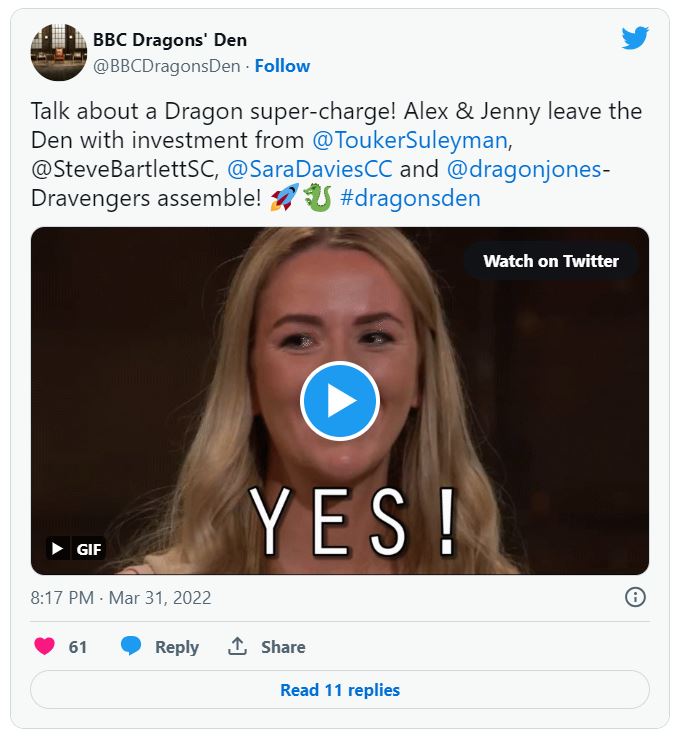Follow the BBC Dragons' Den account
Screen dimensions: 675x738
tap(282, 66)
